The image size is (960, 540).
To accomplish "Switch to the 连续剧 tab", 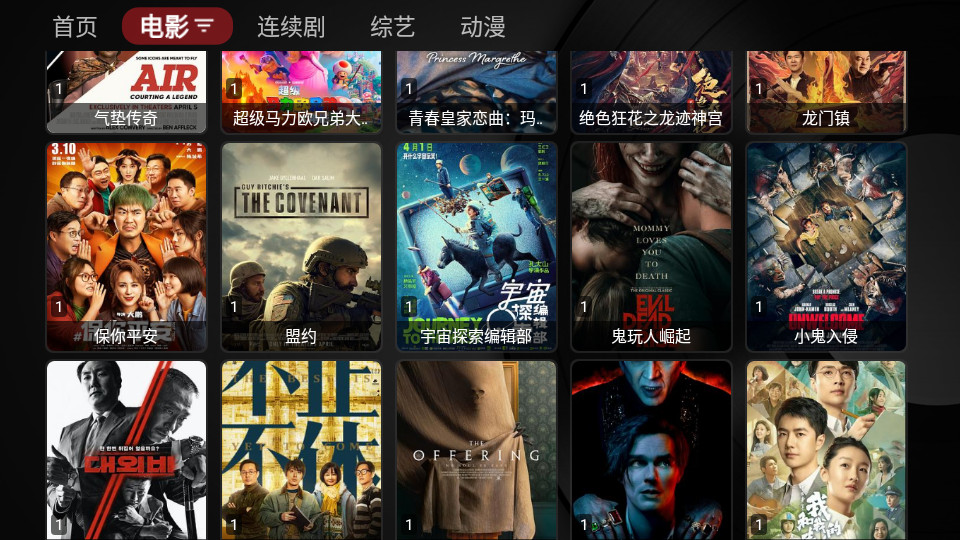I will [x=291, y=26].
